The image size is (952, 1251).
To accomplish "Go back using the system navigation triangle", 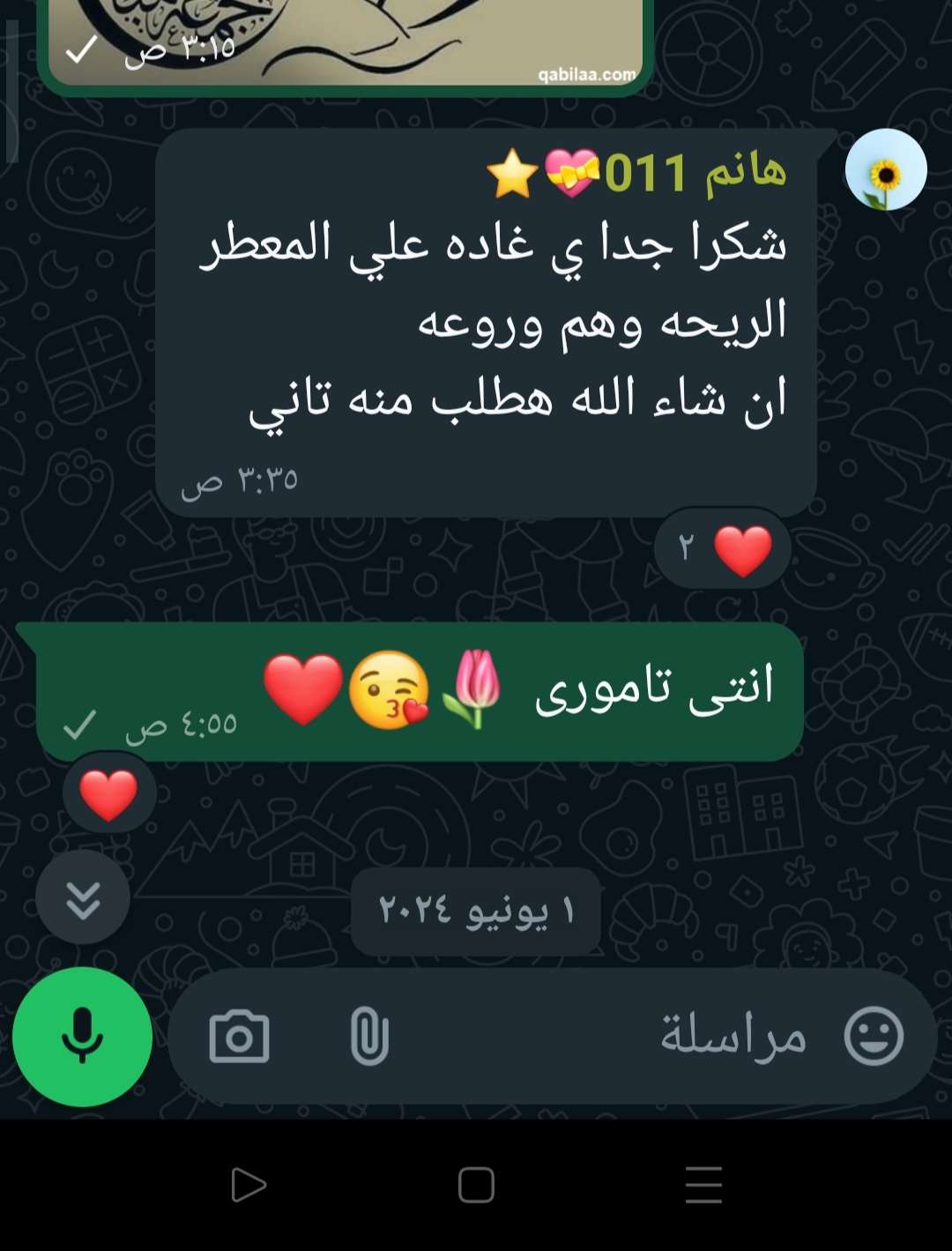I will (x=248, y=1184).
